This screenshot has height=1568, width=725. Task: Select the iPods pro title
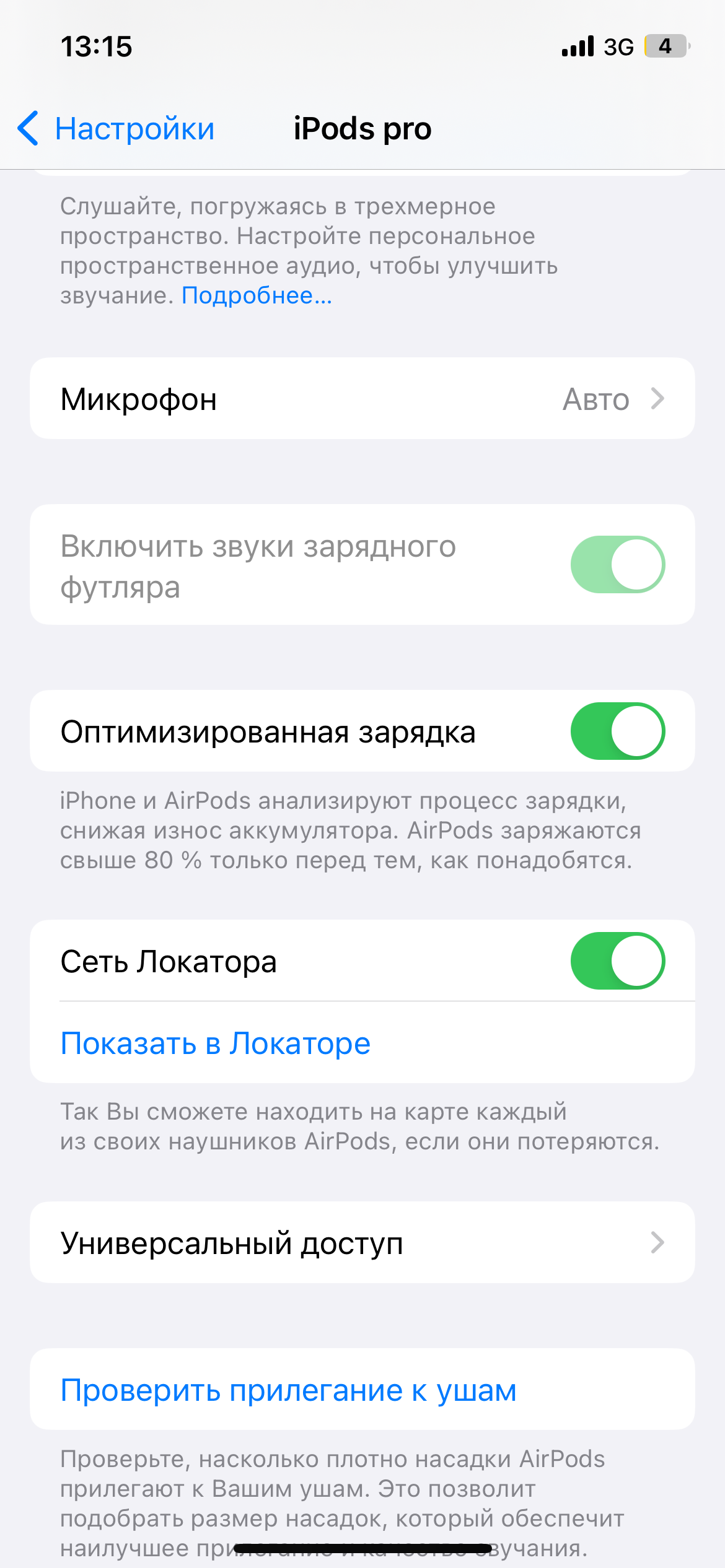pyautogui.click(x=362, y=129)
